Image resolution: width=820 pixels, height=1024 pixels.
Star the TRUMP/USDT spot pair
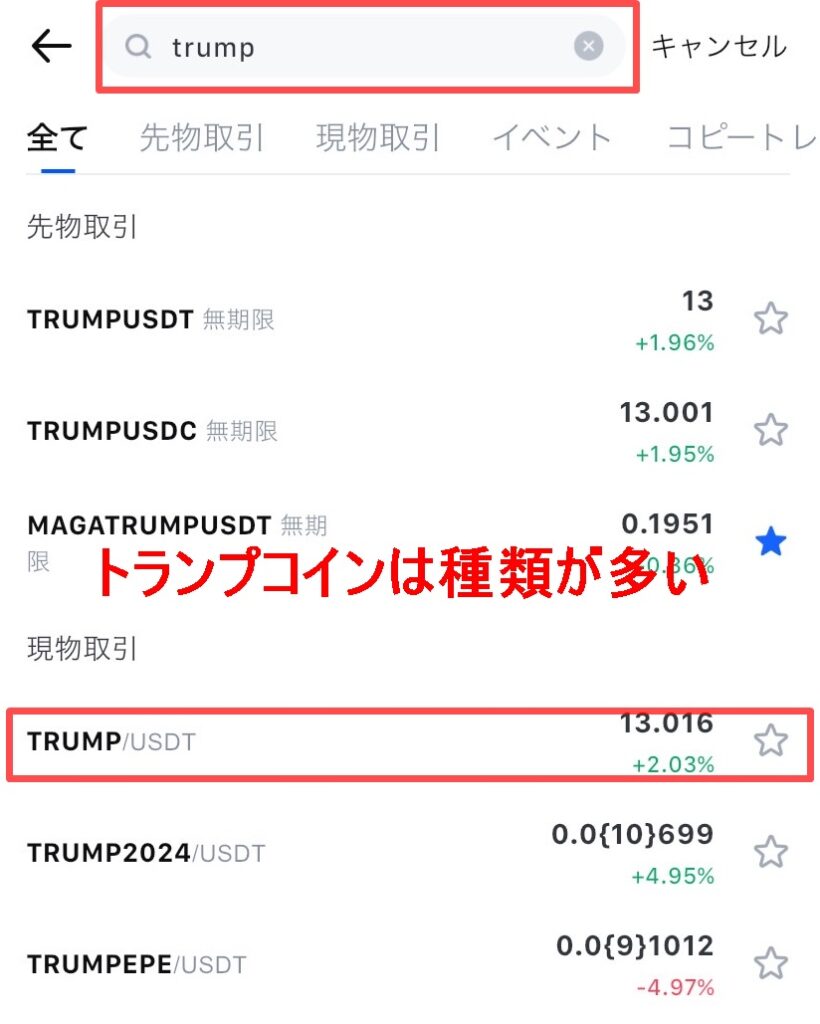click(770, 741)
